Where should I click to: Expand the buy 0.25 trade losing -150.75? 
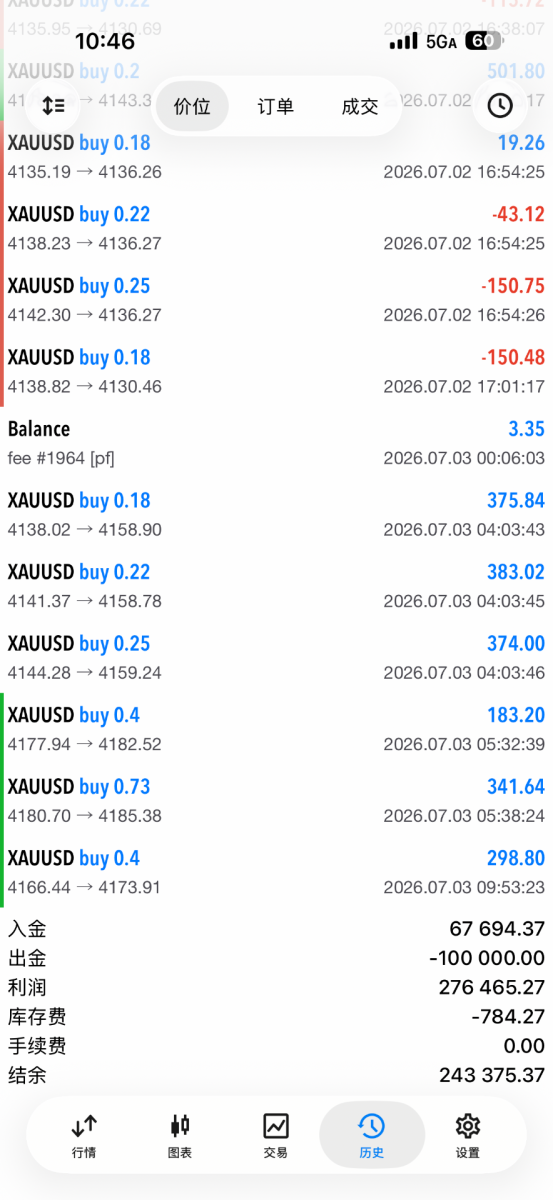276,300
